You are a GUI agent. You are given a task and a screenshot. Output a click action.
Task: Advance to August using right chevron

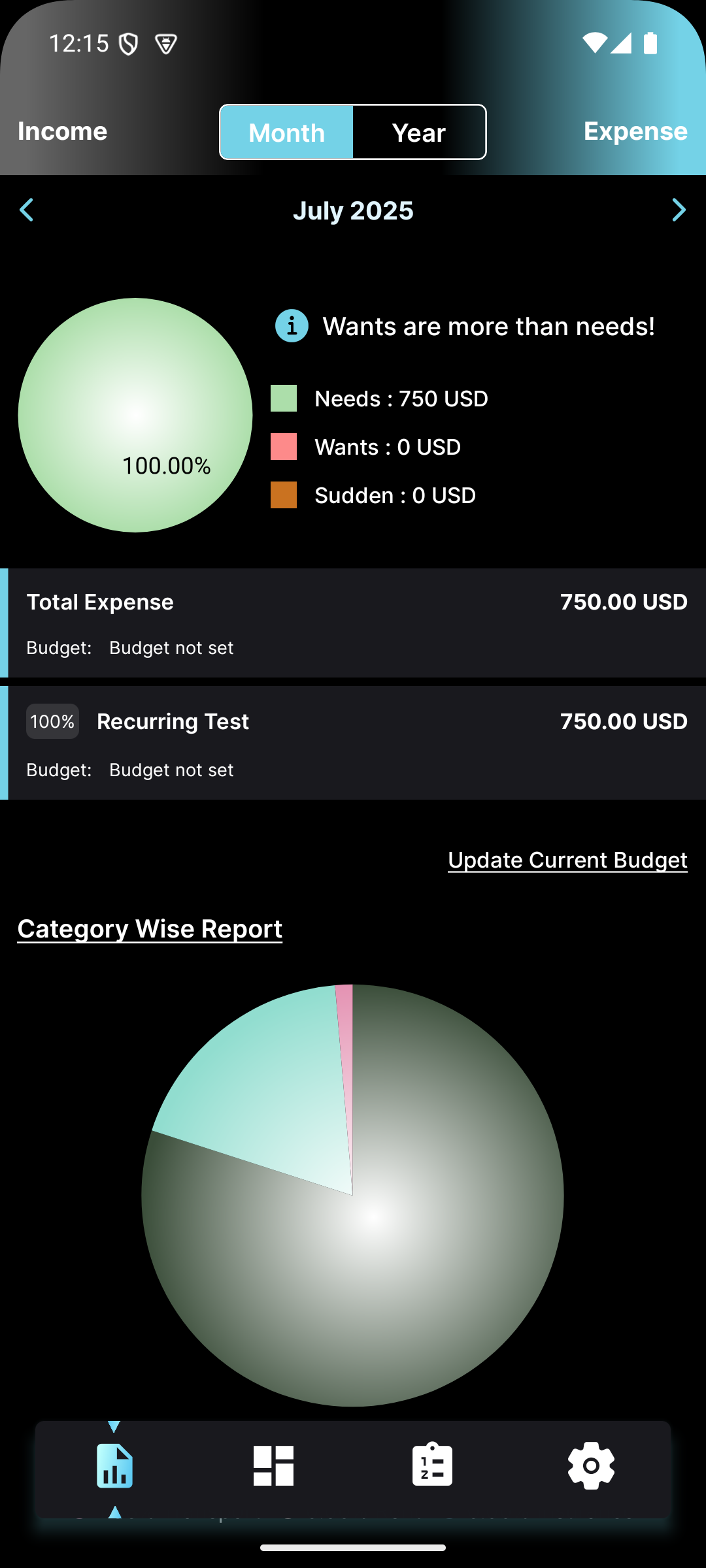(679, 210)
